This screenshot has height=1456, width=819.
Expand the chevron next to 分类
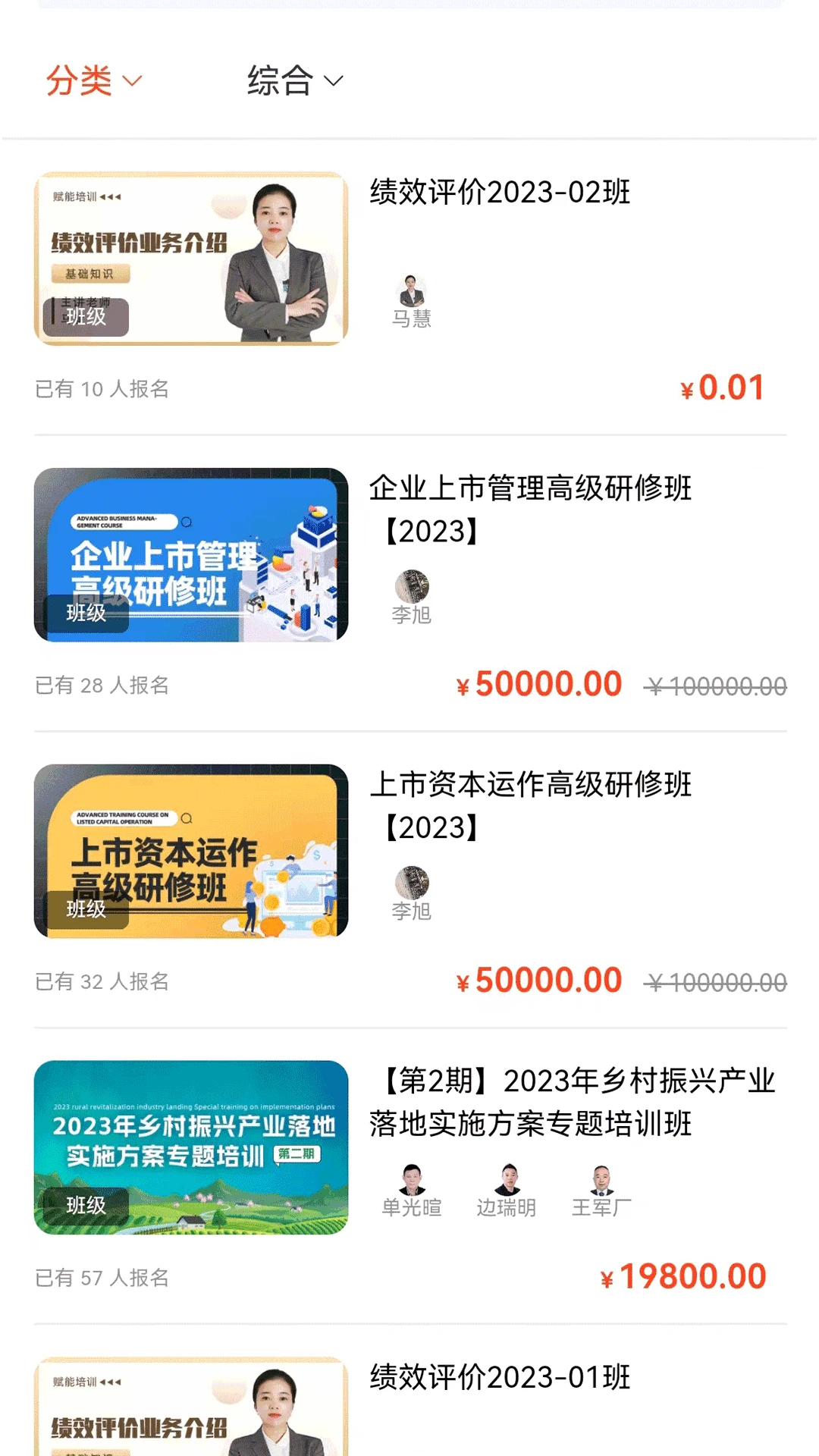click(x=134, y=83)
